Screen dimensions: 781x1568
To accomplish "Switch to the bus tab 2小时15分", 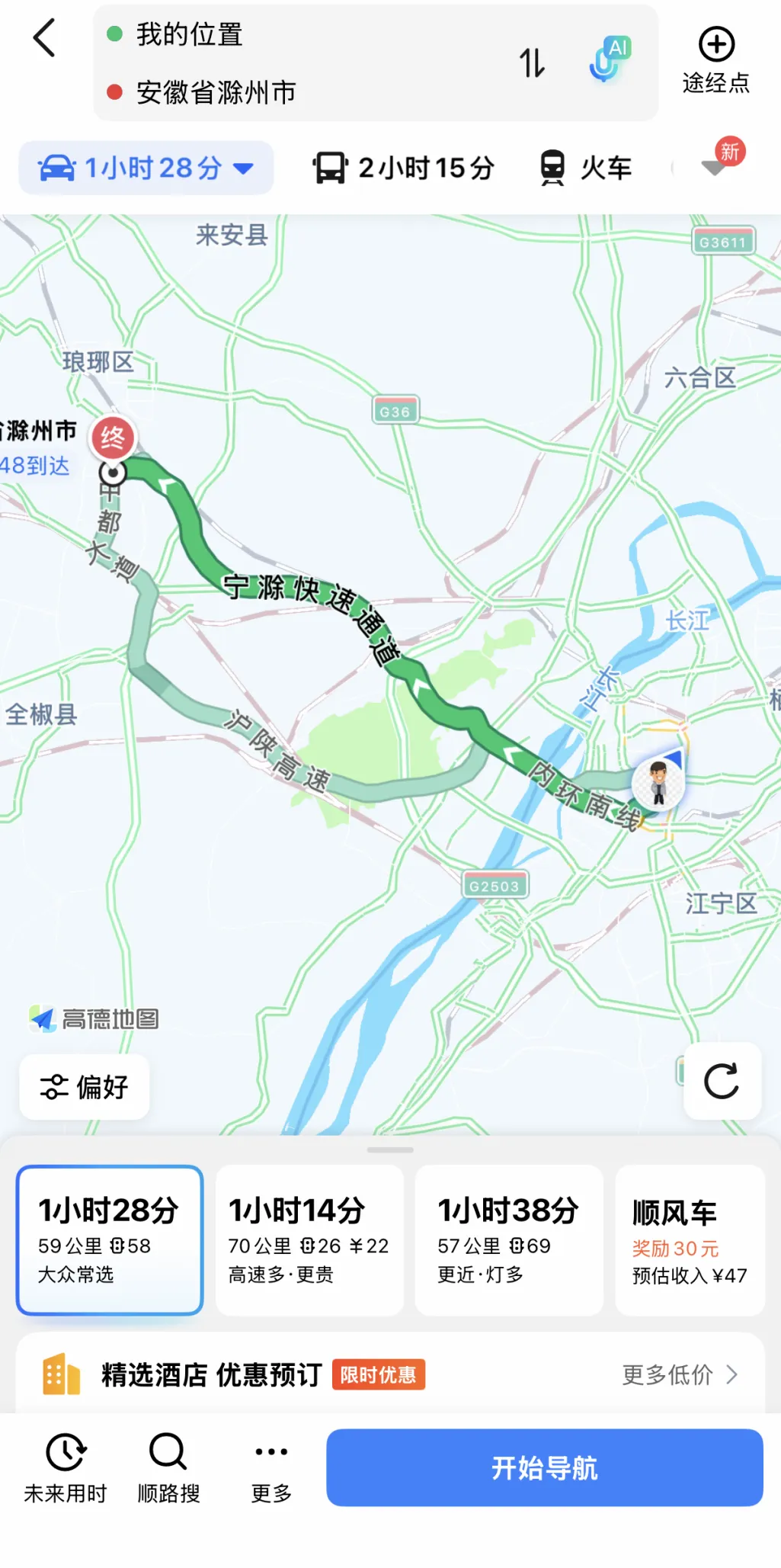I will (403, 168).
